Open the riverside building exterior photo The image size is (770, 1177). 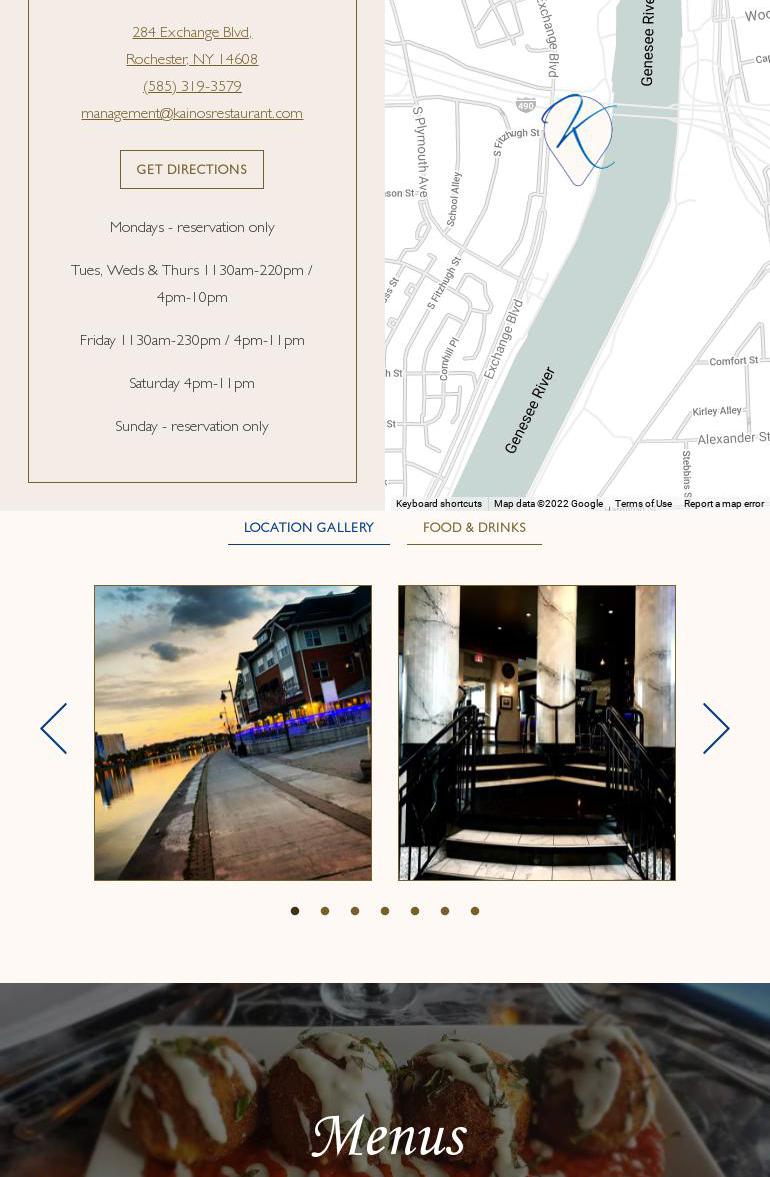pyautogui.click(x=233, y=733)
